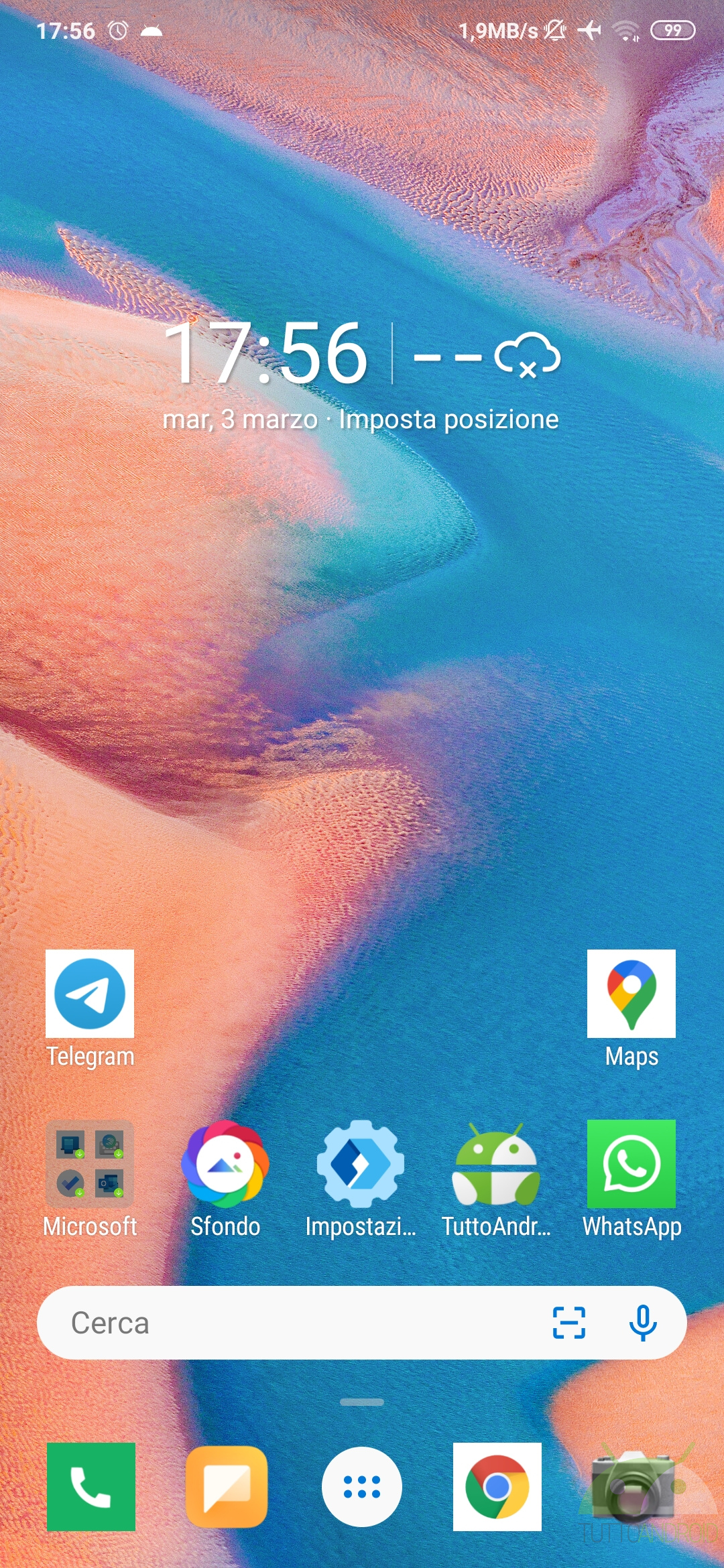The image size is (724, 1568).
Task: Start voice search with the microphone
Action: (x=643, y=1323)
